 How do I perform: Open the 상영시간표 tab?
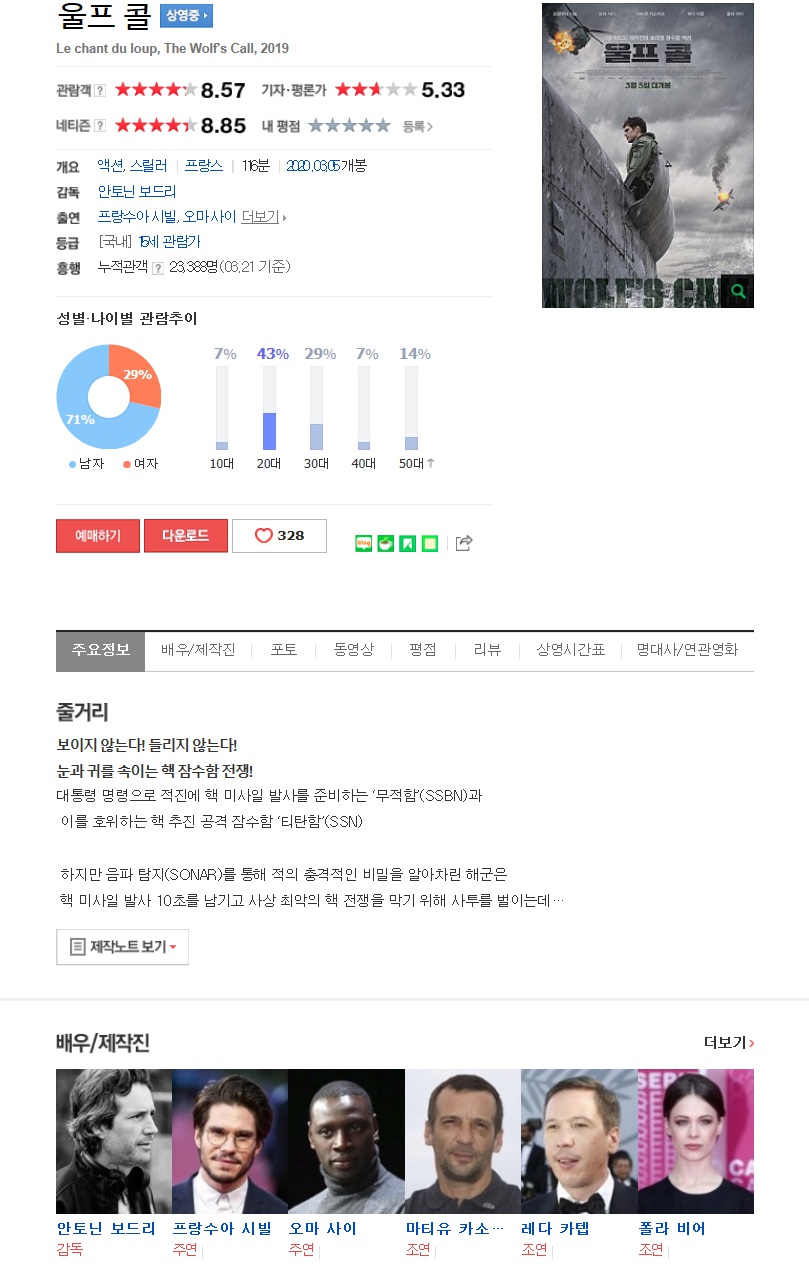point(570,650)
